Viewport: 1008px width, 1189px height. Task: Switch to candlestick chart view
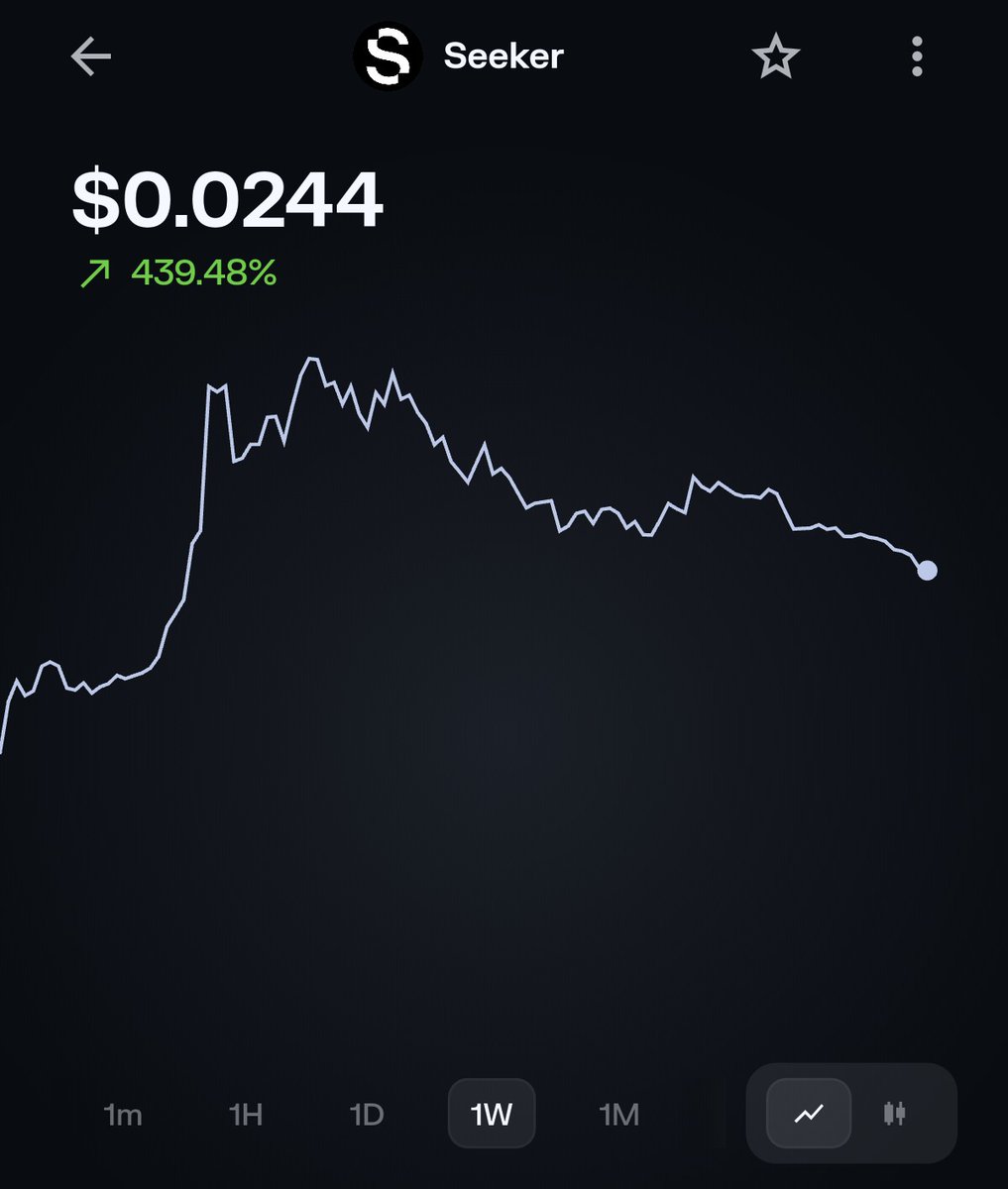[x=894, y=1114]
